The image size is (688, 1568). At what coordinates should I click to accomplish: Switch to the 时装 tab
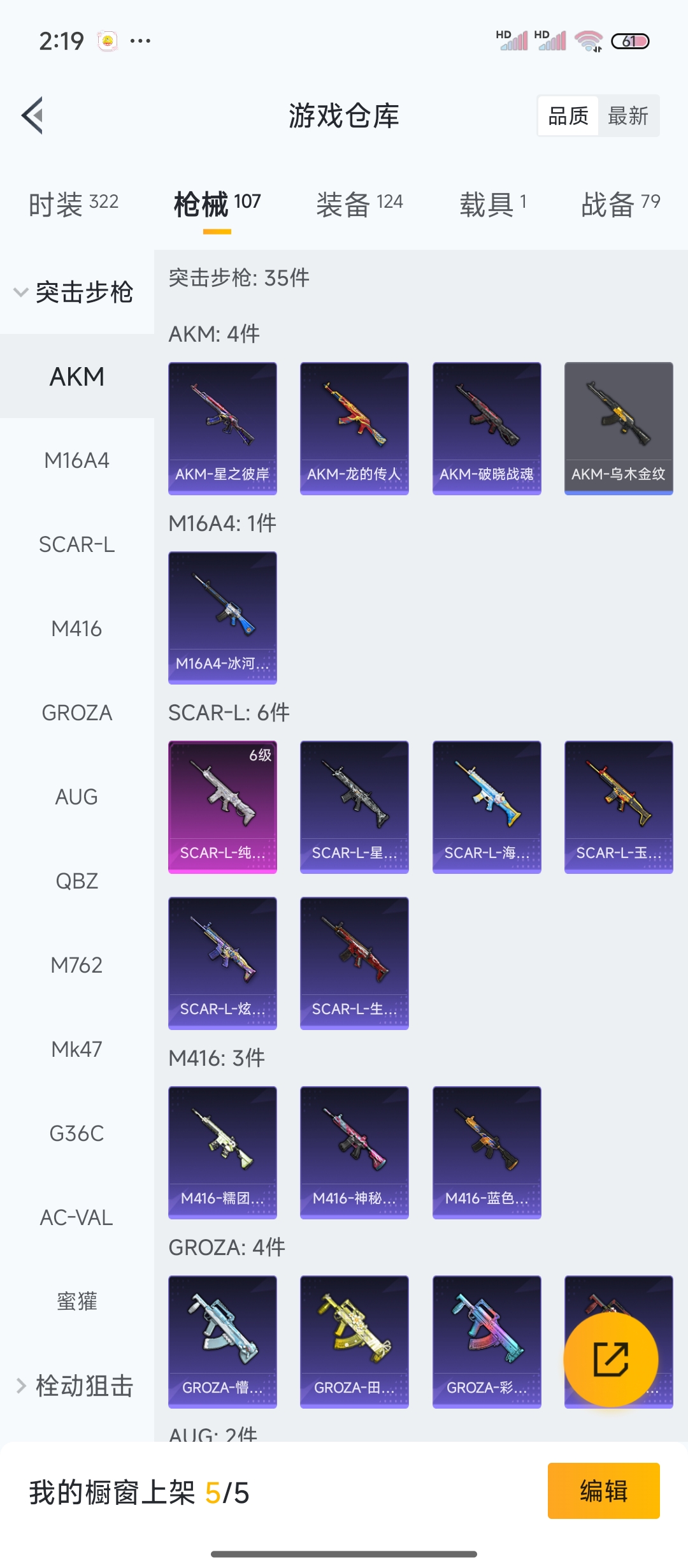coord(73,205)
